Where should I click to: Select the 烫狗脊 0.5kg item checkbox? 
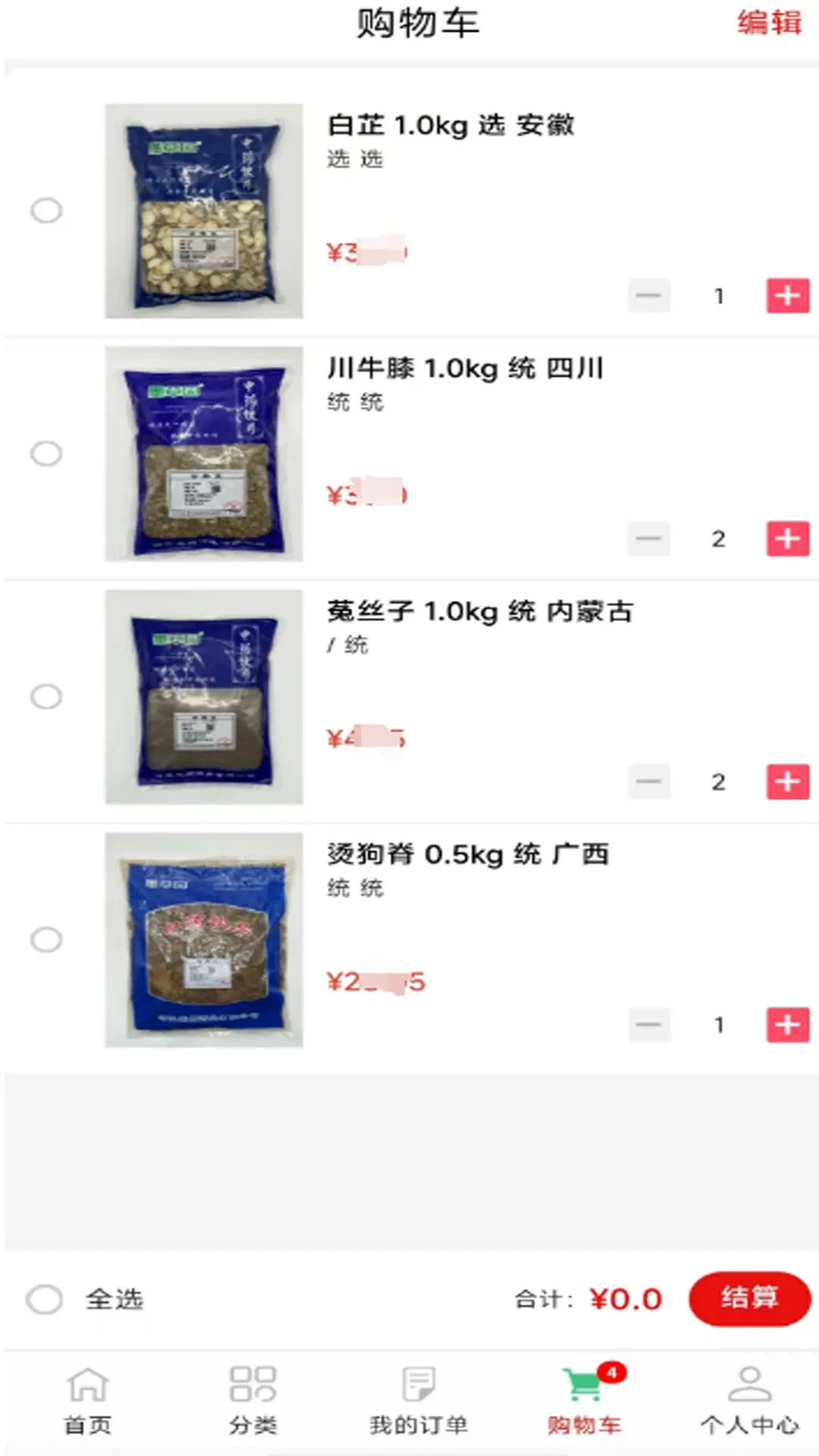(x=46, y=940)
